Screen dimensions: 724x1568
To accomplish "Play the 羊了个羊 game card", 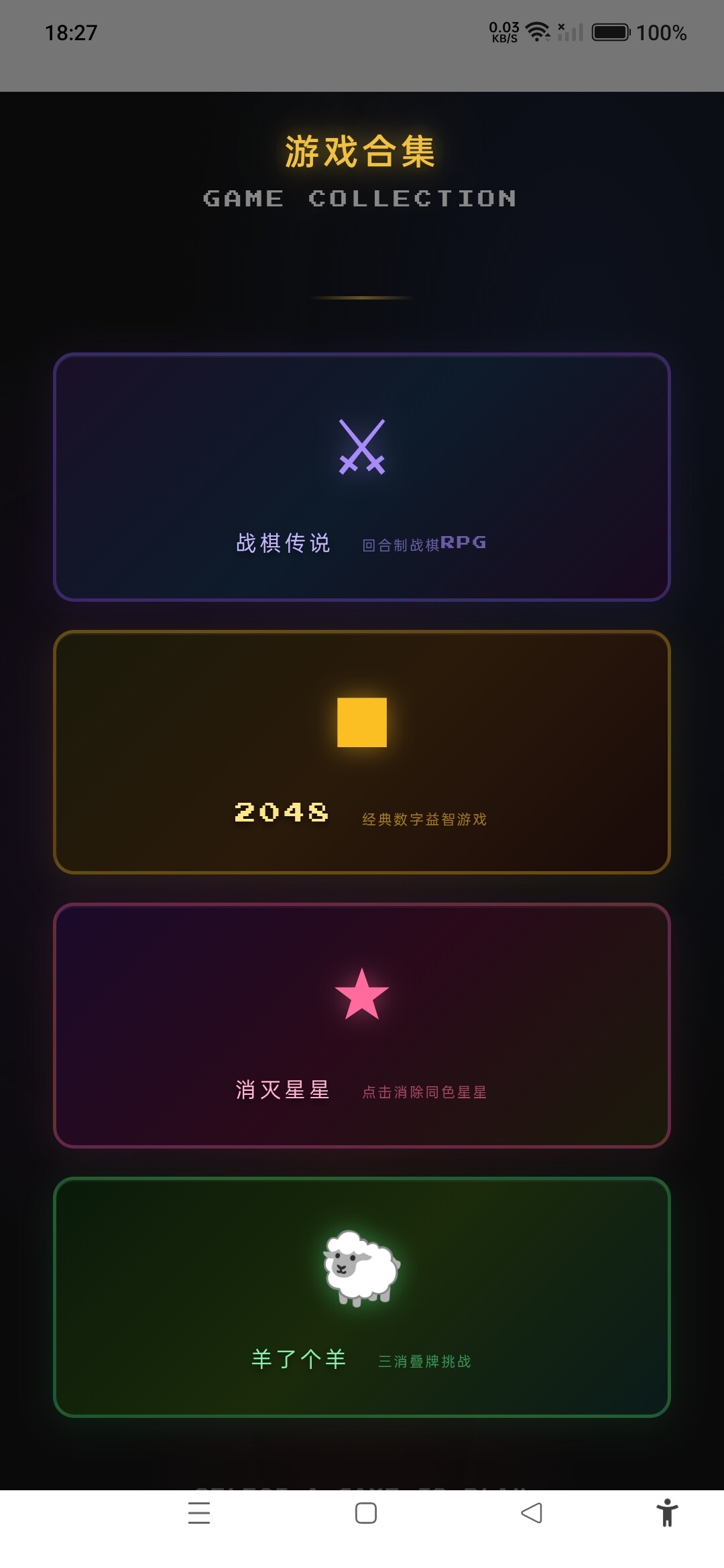I will (362, 1297).
